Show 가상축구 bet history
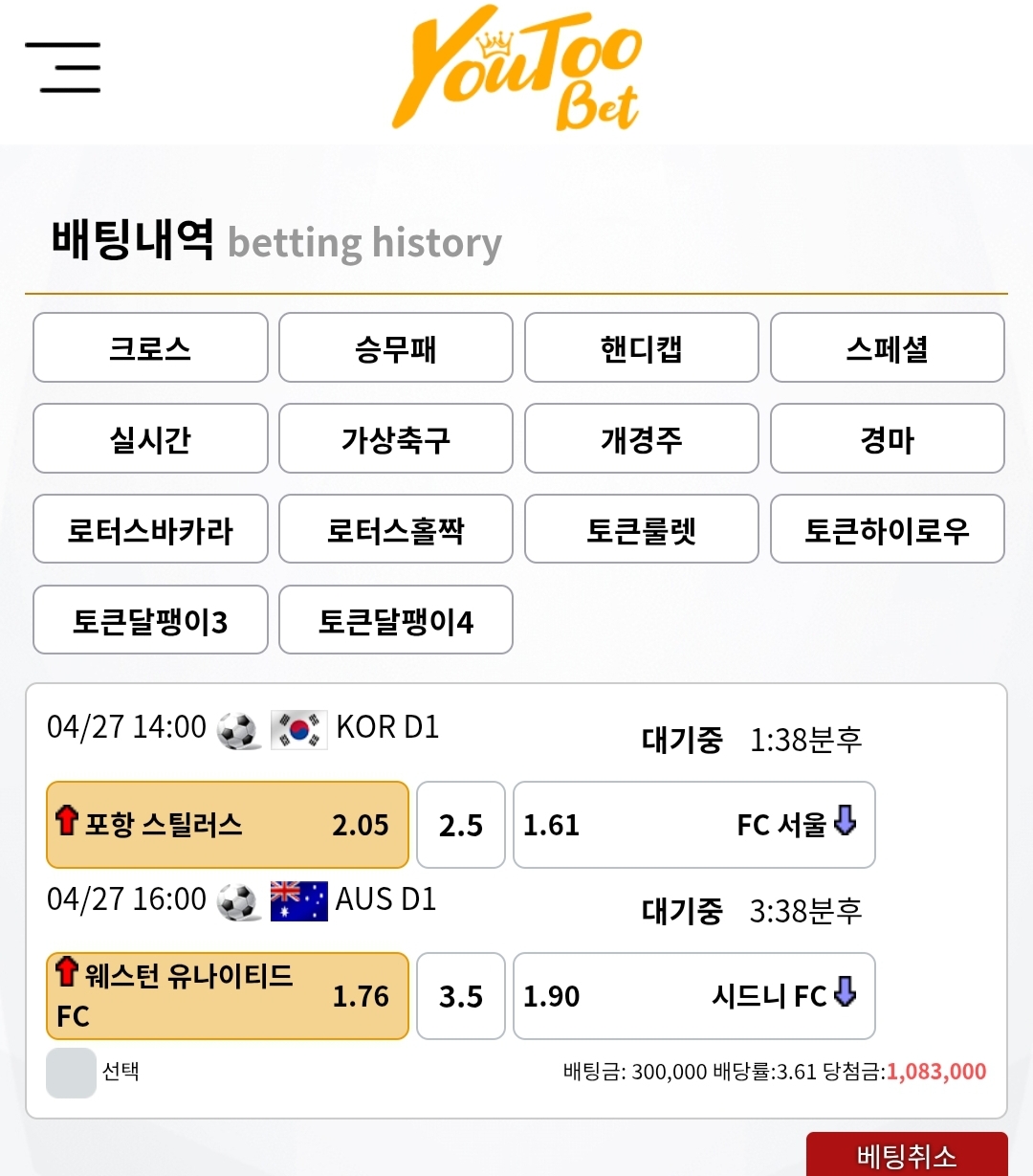The width and height of the screenshot is (1033, 1176). (x=396, y=439)
